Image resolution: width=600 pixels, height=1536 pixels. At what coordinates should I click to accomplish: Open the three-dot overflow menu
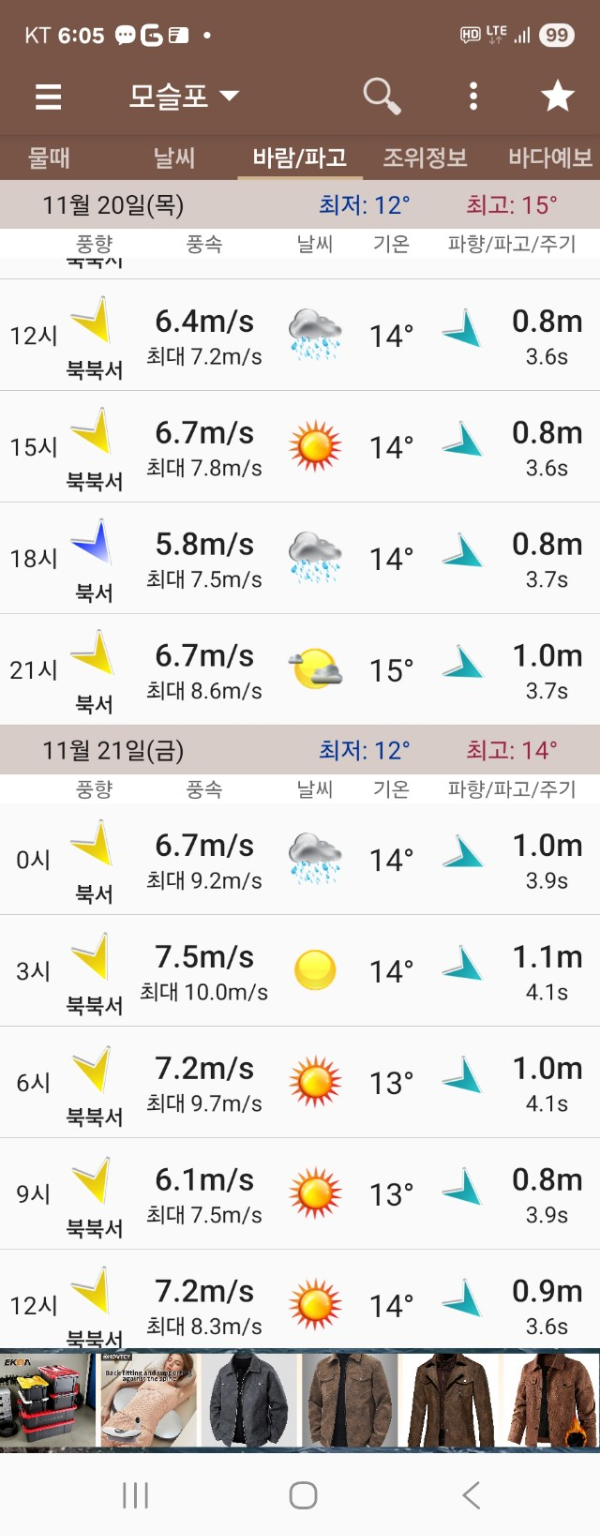click(x=473, y=96)
